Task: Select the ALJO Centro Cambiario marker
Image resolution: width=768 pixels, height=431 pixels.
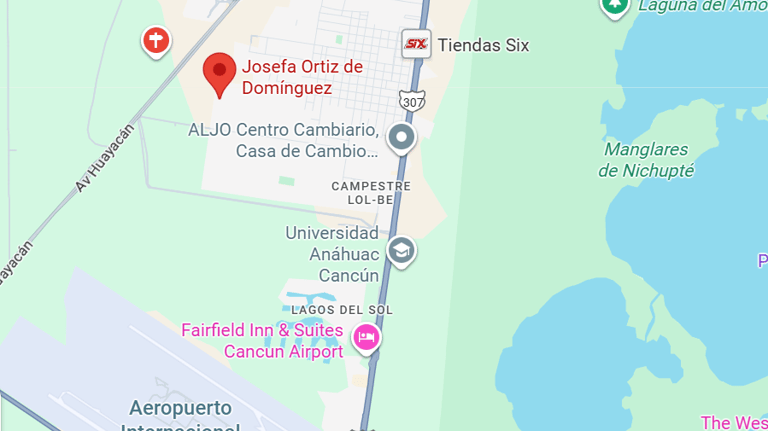Action: [x=402, y=137]
